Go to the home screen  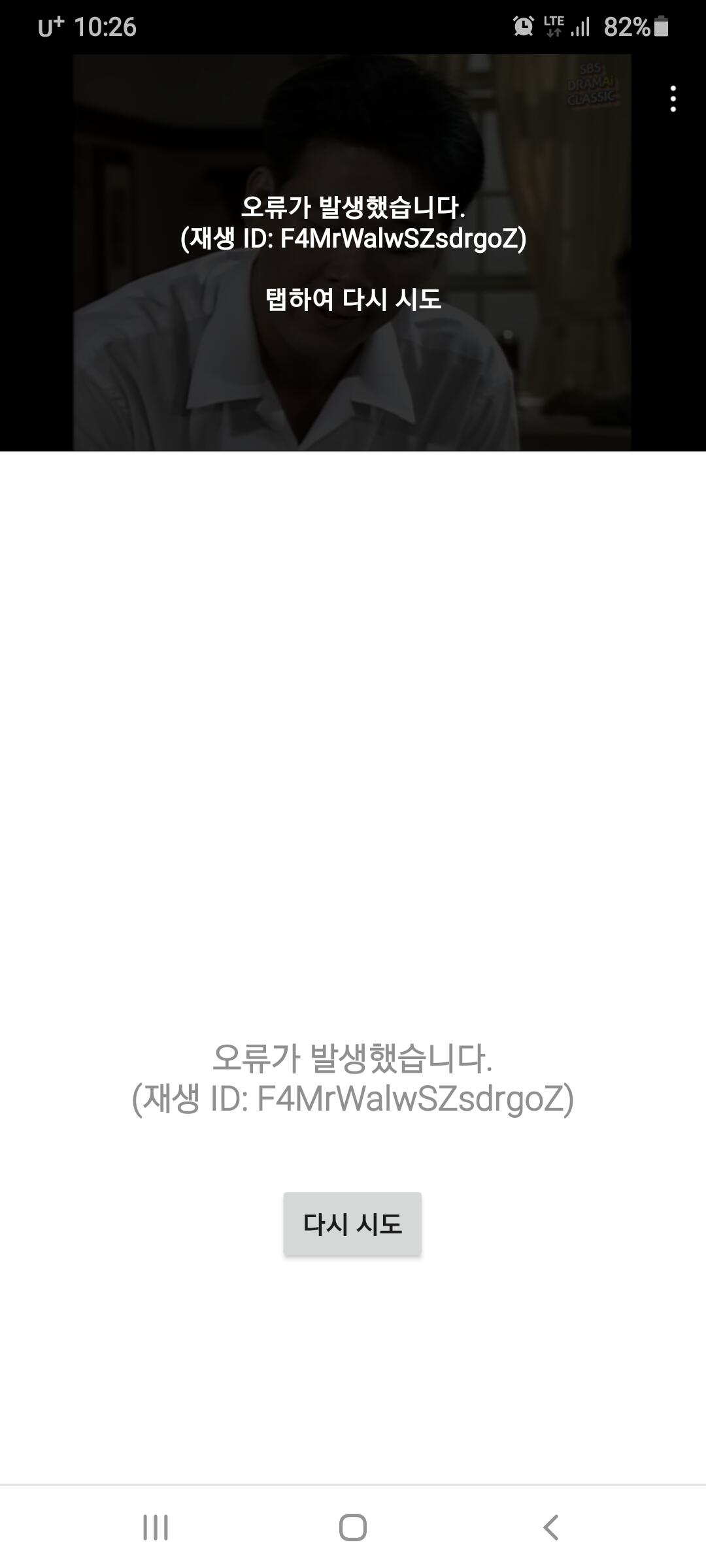(353, 1527)
